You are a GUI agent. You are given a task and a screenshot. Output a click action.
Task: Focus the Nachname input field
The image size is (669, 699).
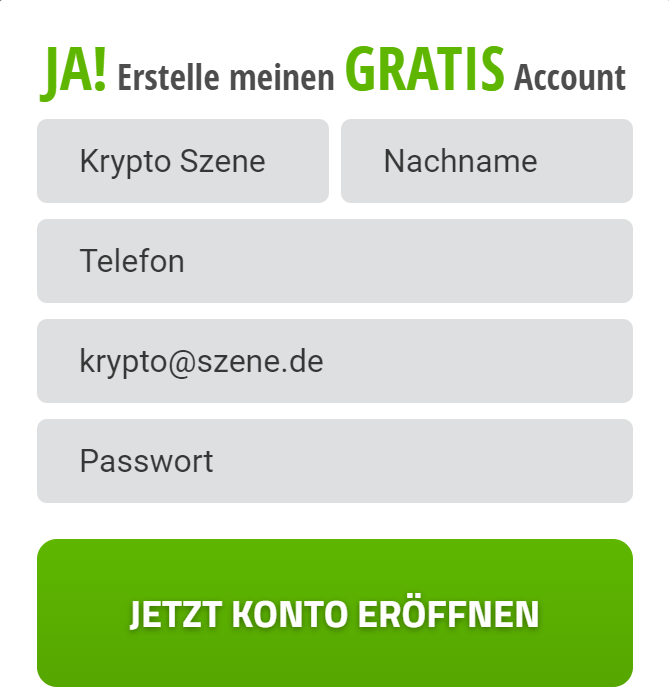pyautogui.click(x=486, y=161)
